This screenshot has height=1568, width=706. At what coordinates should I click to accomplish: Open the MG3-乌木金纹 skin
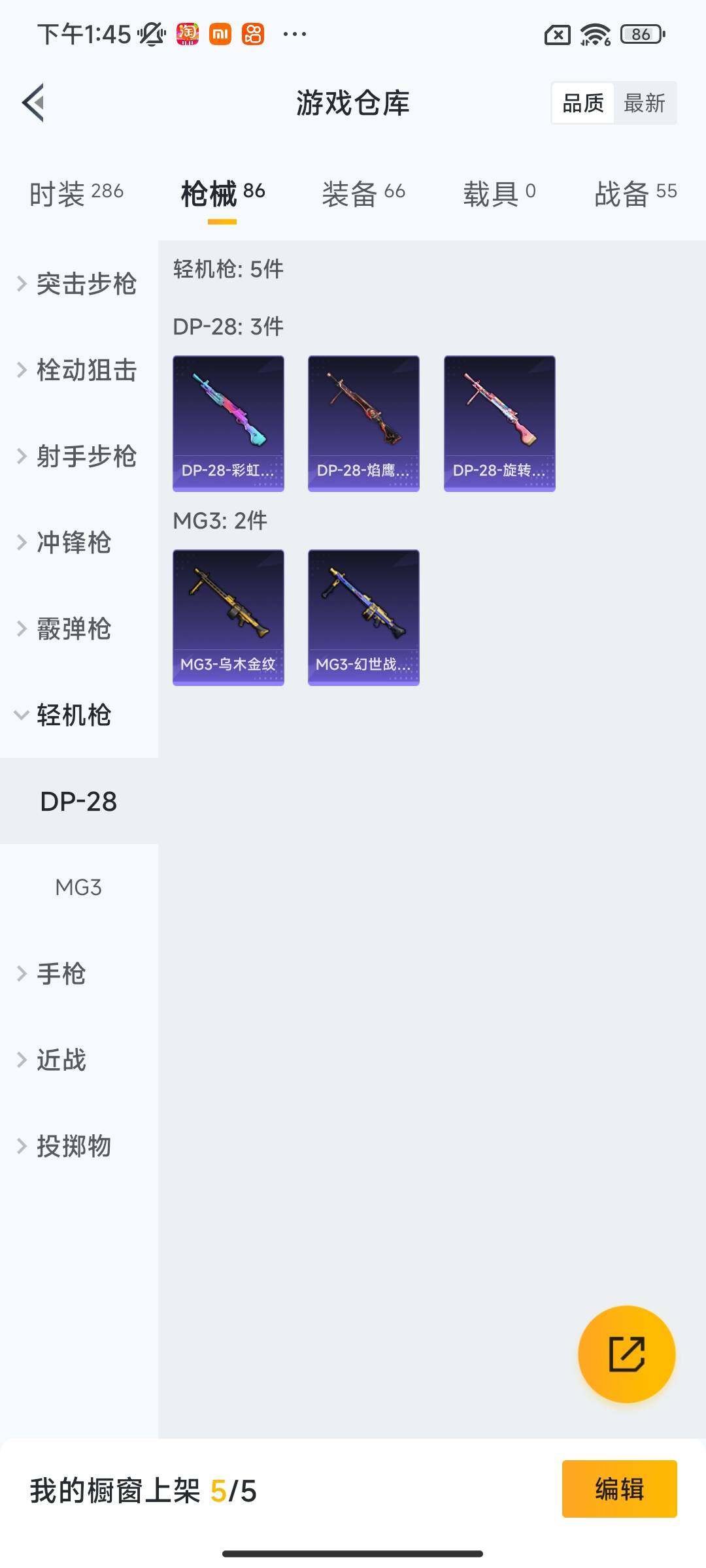228,617
